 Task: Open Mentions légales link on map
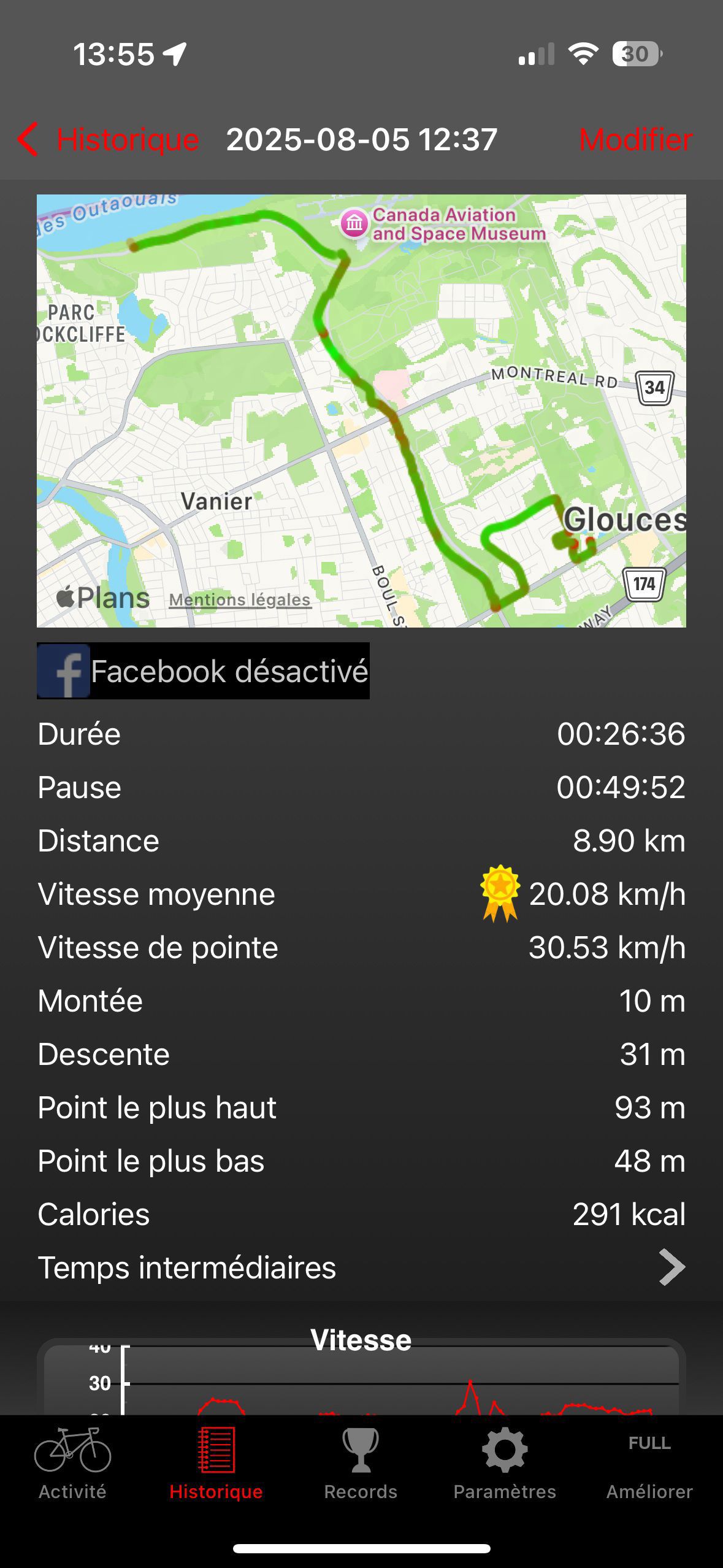(x=240, y=599)
